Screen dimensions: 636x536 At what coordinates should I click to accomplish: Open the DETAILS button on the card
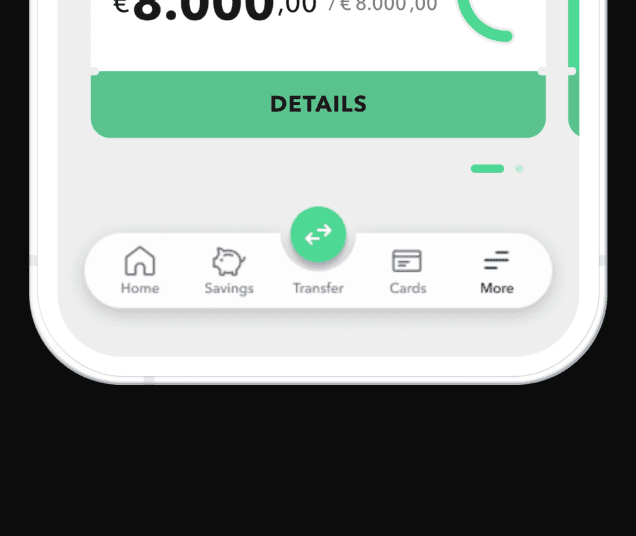click(318, 104)
